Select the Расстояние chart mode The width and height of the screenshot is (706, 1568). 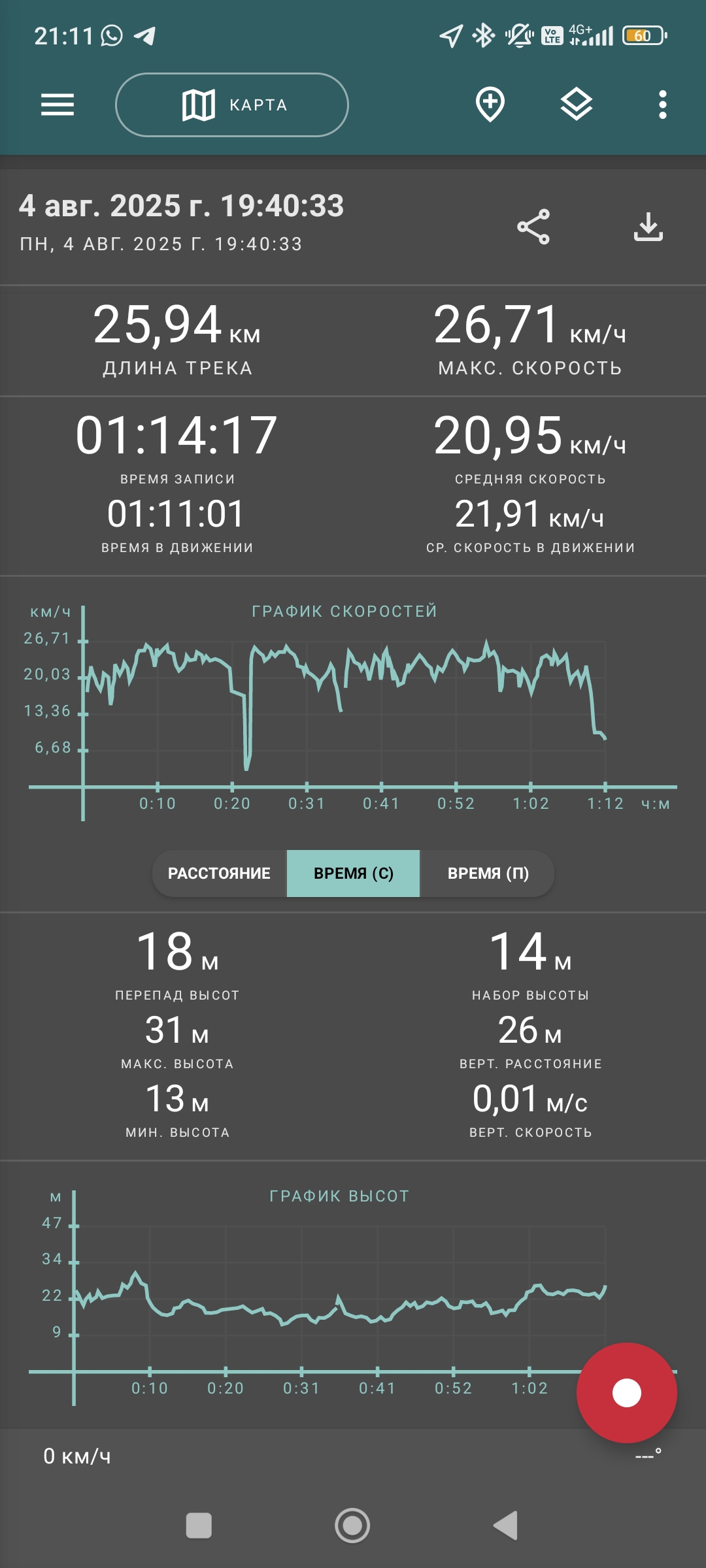click(220, 874)
